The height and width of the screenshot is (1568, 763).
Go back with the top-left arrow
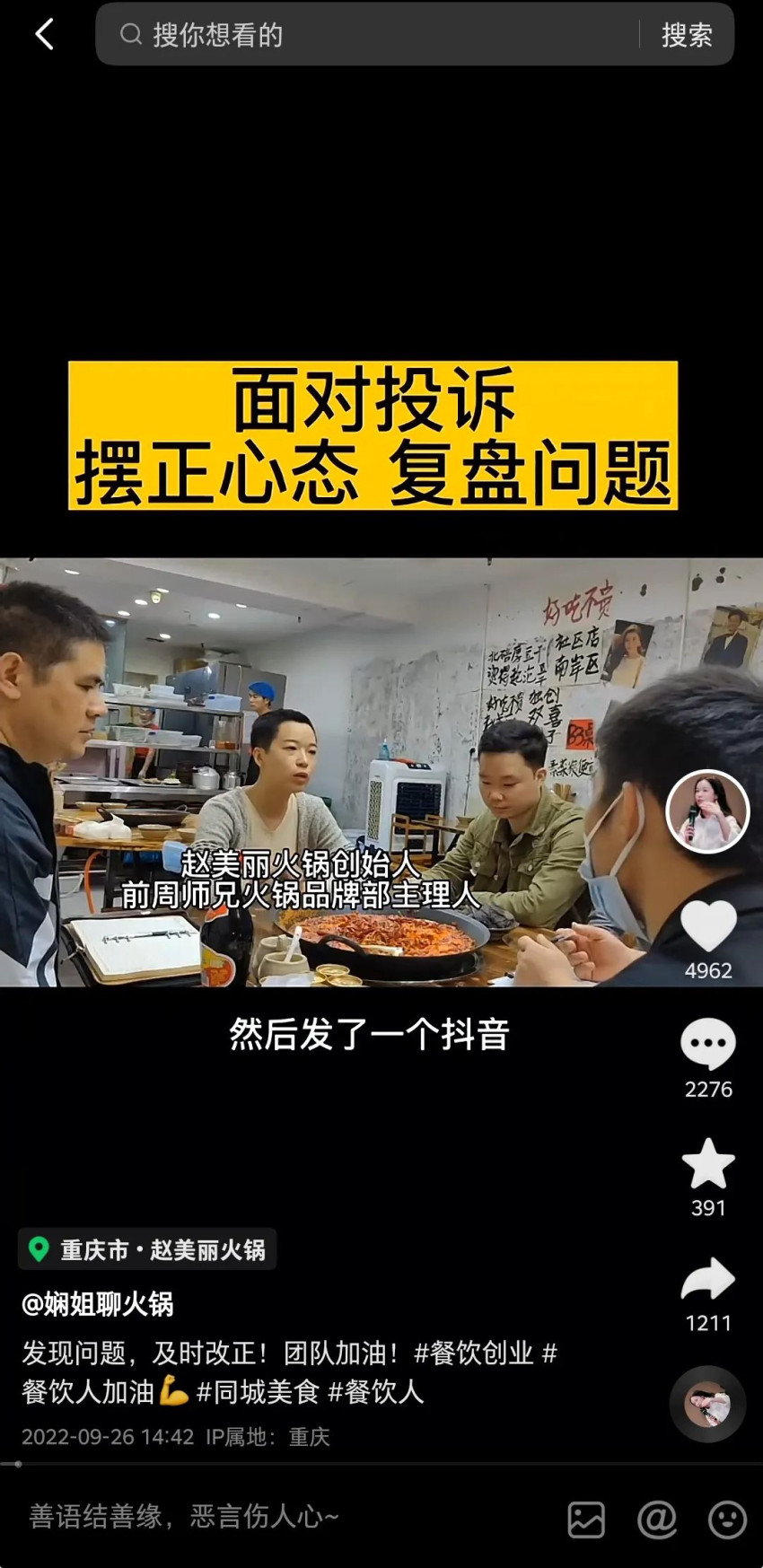tap(44, 35)
